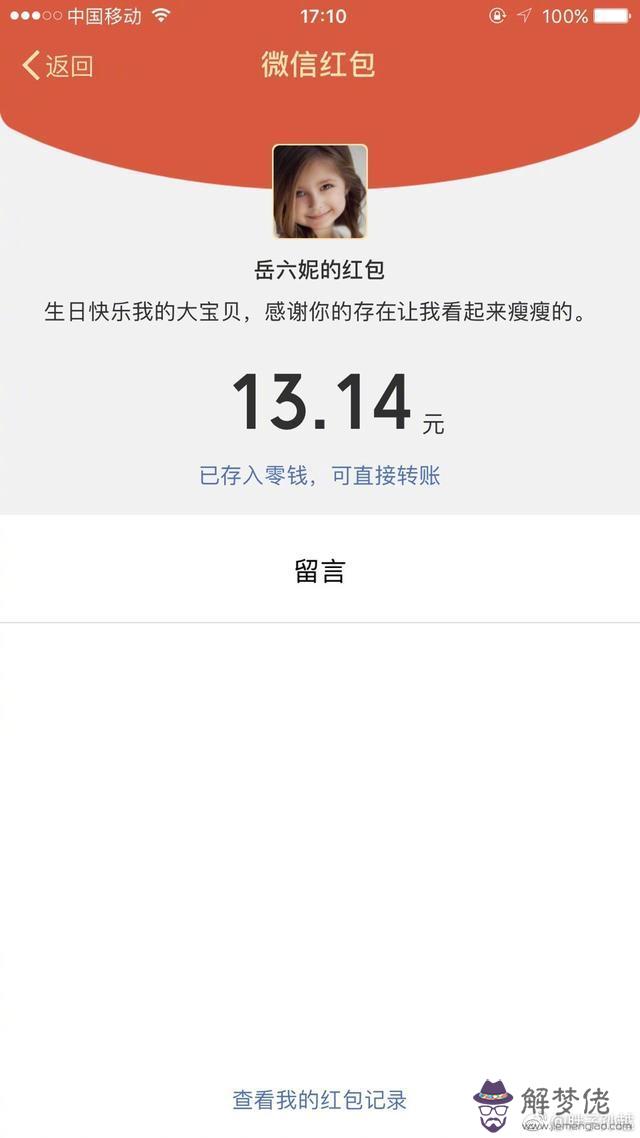Tap the 已存入零钱，可直接转账 link
640x1138 pixels.
pyautogui.click(x=320, y=476)
